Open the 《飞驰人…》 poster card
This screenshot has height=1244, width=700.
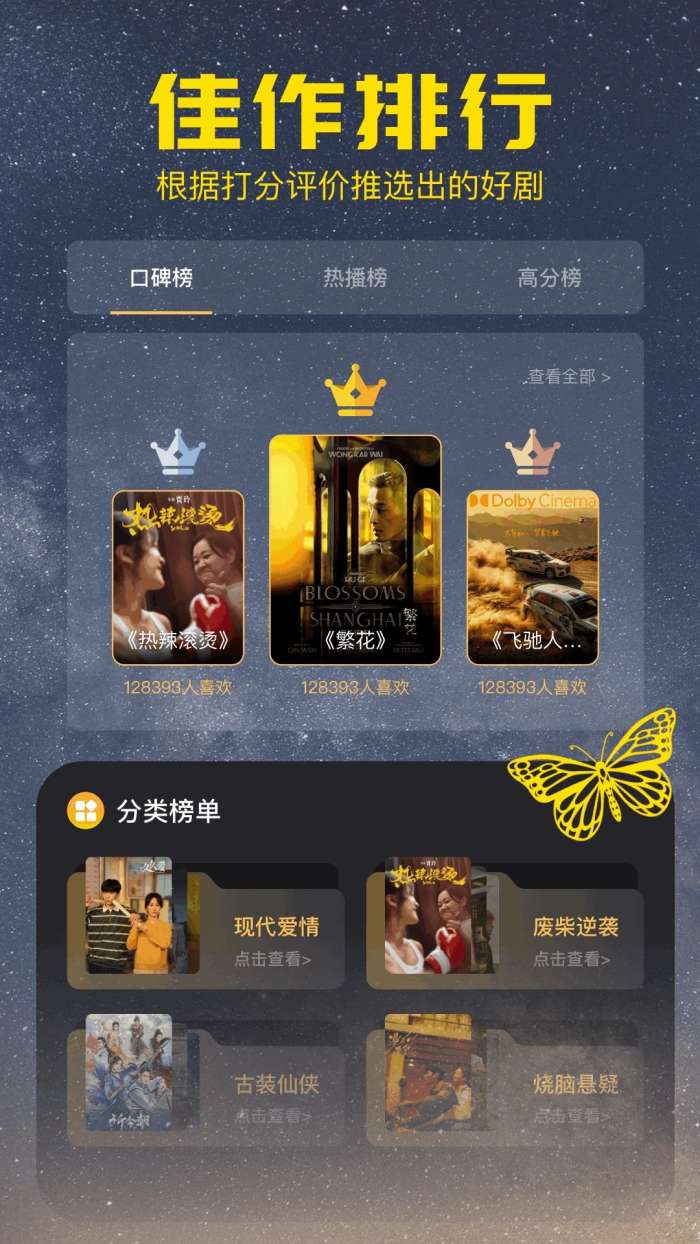533,577
